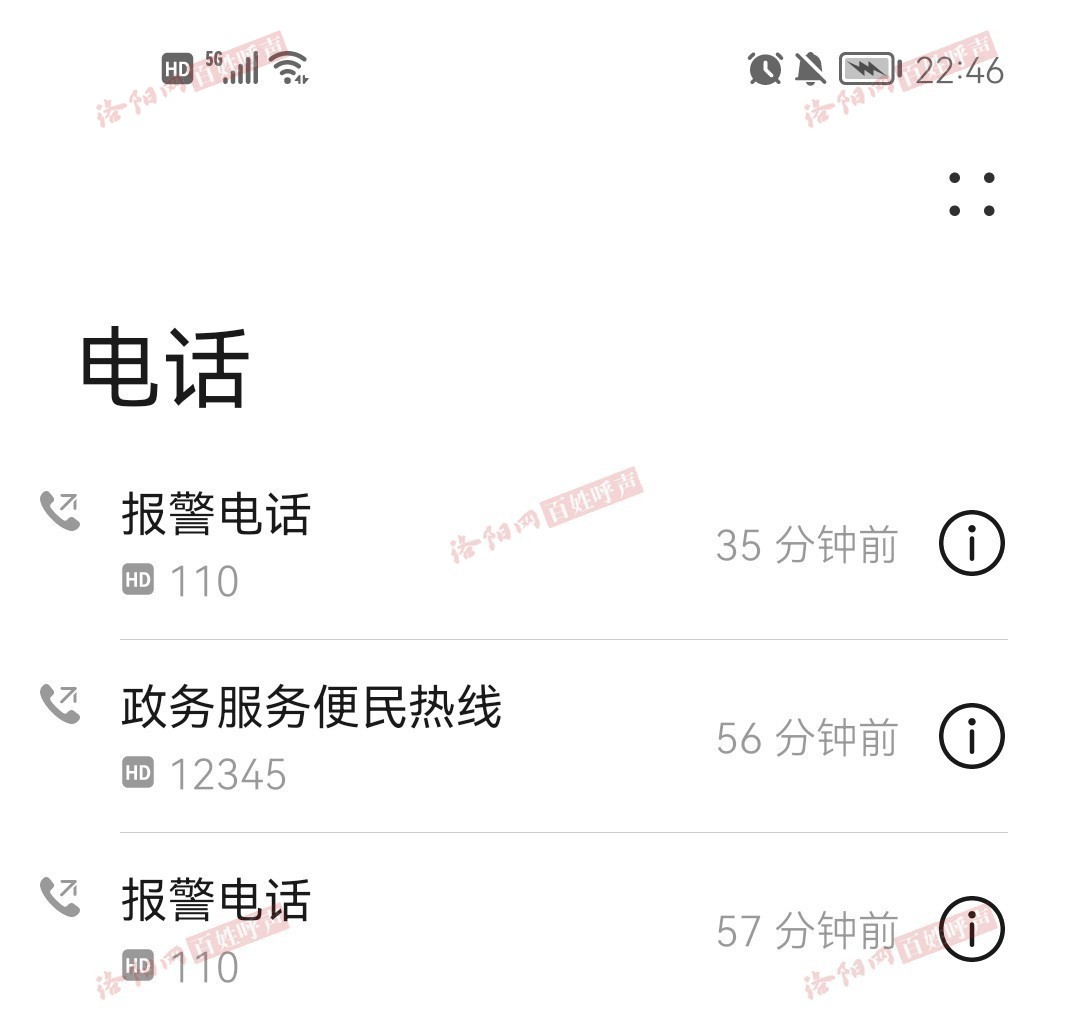View details of the 12345 call
The width and height of the screenshot is (1080, 1023).
[x=971, y=737]
